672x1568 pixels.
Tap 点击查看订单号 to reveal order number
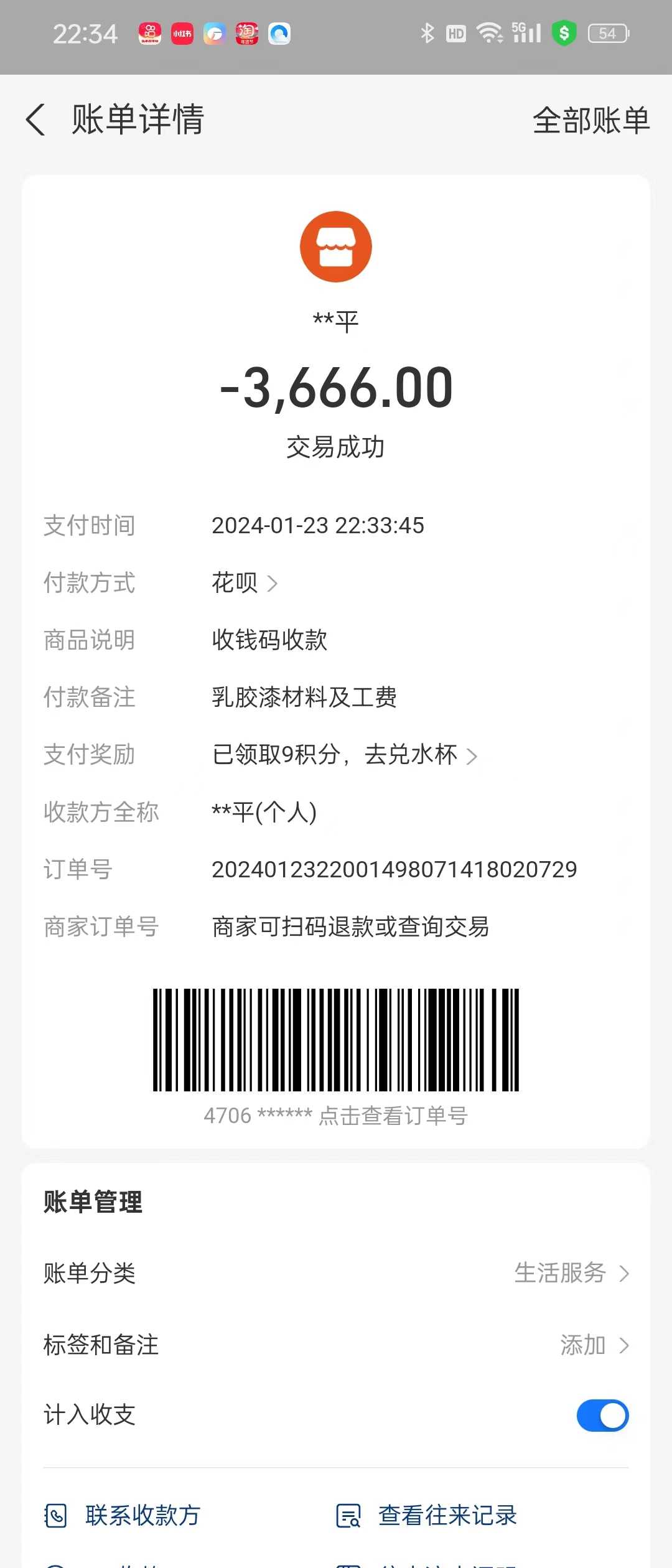tap(393, 1116)
